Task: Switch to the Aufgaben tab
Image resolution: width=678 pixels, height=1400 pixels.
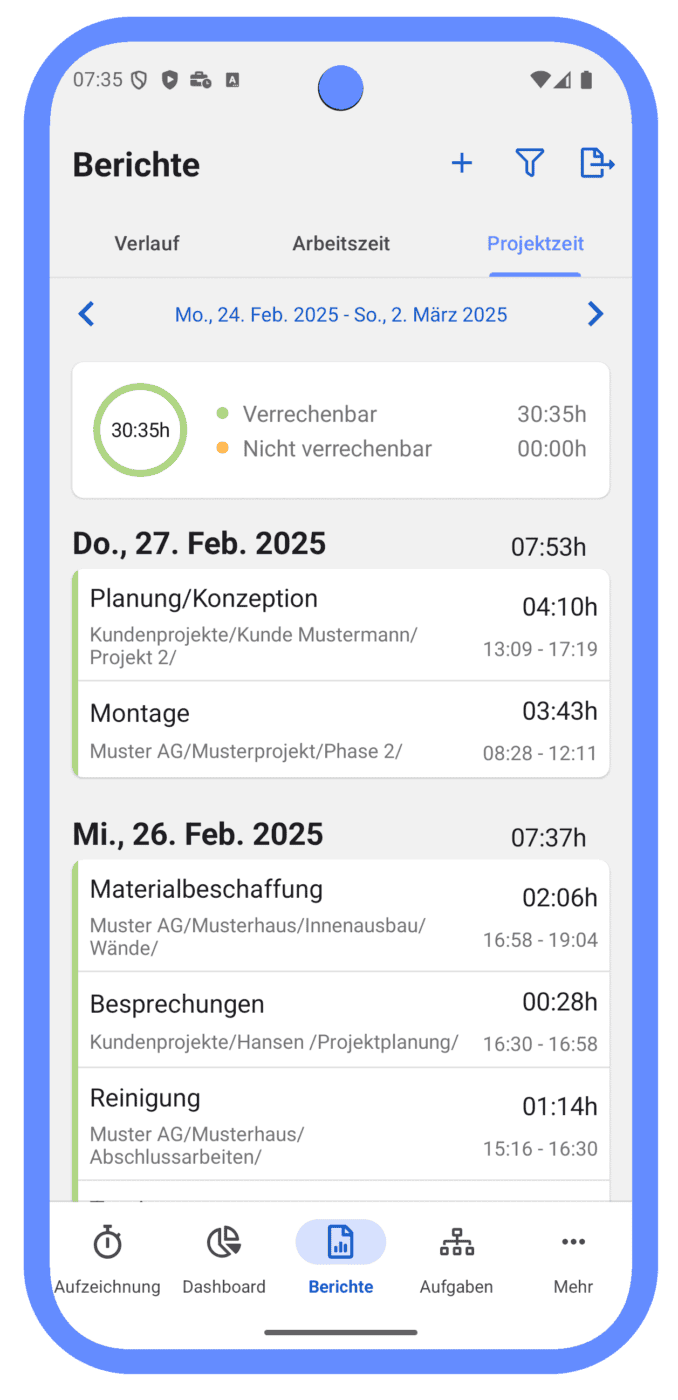Action: [x=457, y=1258]
